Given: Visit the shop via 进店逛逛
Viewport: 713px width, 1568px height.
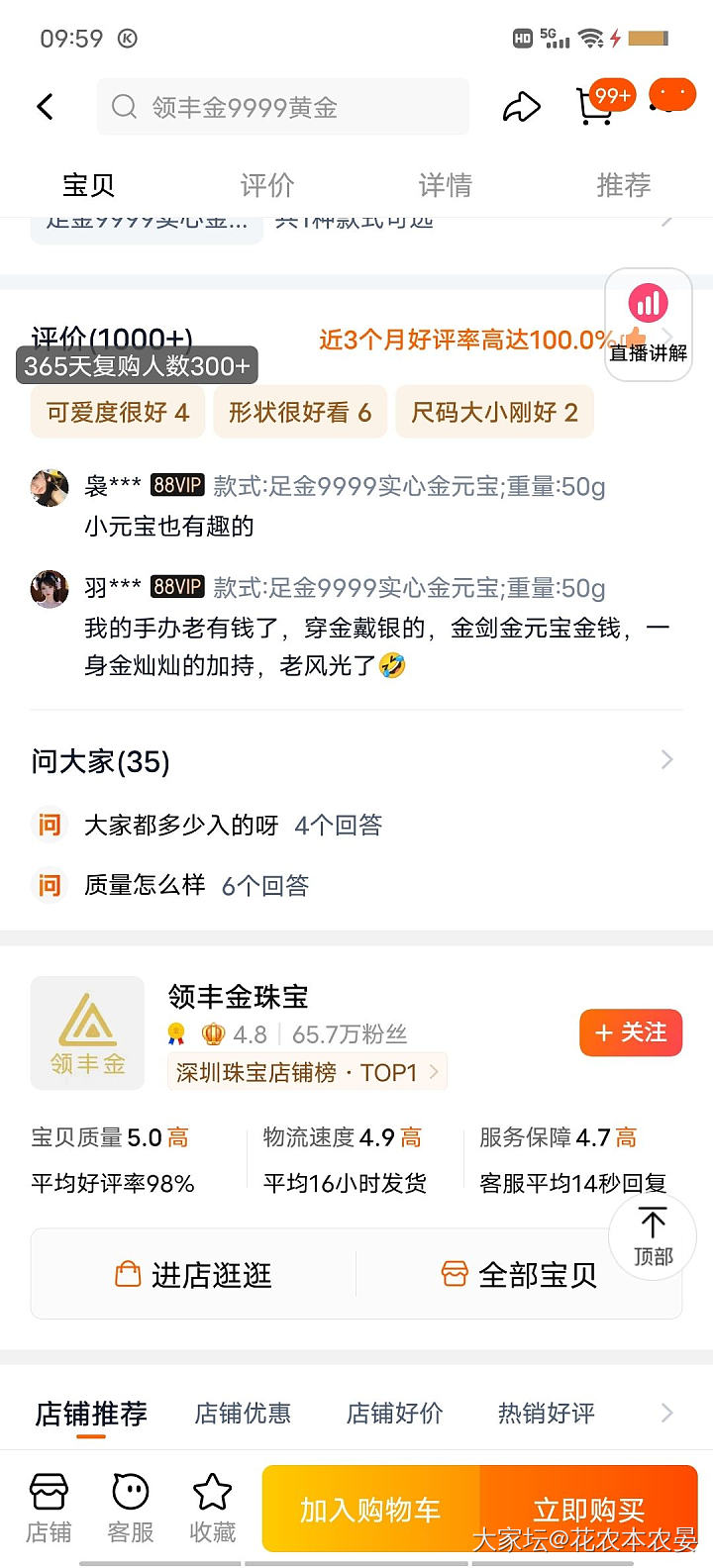Looking at the screenshot, I should point(194,1275).
